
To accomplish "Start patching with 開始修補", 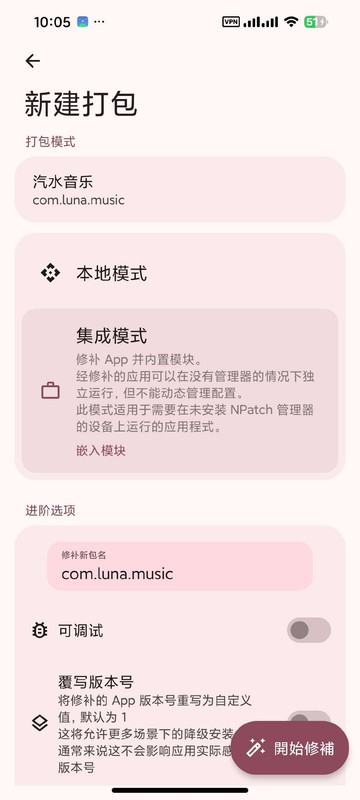I will [x=290, y=748].
